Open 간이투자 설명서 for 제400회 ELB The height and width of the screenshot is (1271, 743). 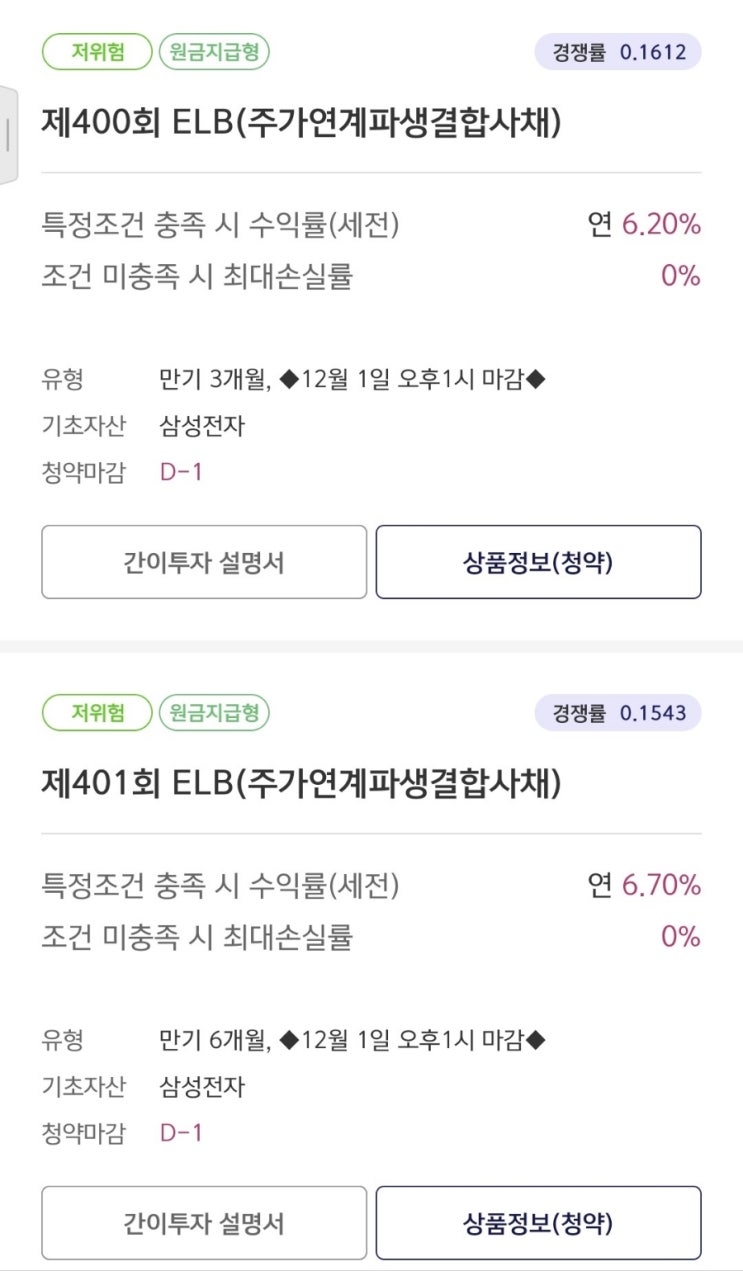(203, 562)
